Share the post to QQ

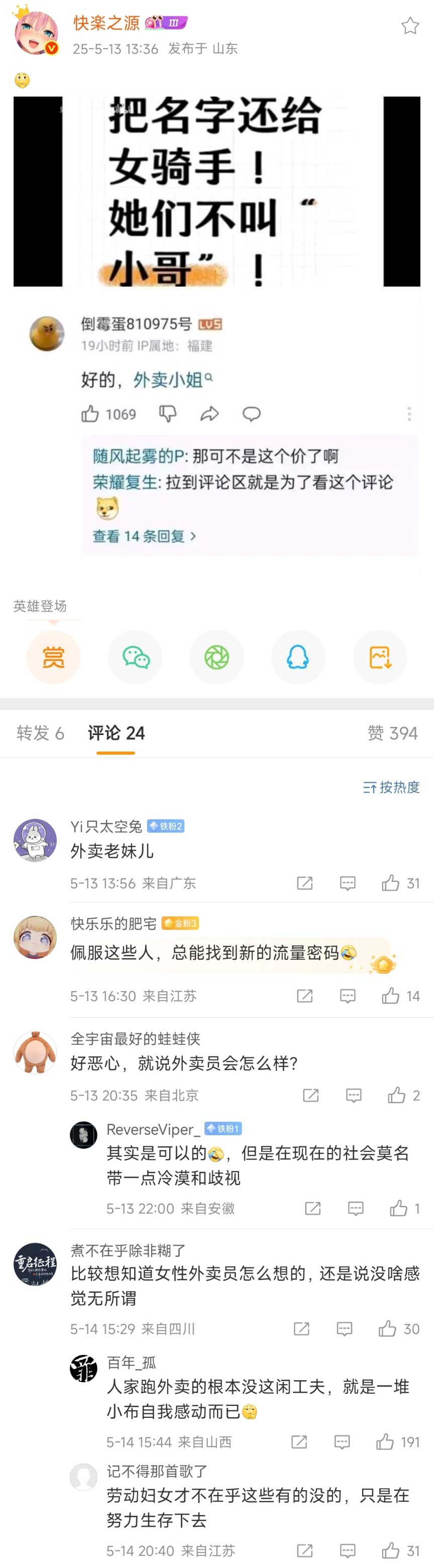tap(298, 657)
